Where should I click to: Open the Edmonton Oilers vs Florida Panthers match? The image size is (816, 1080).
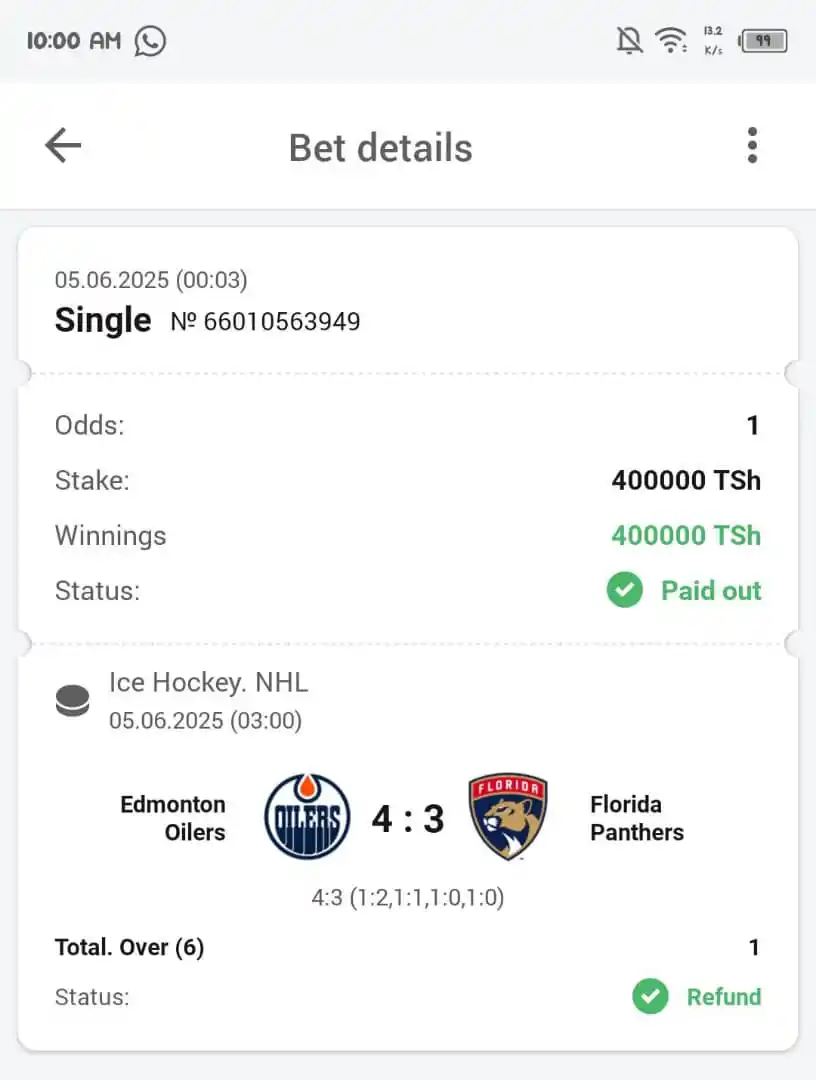click(407, 818)
